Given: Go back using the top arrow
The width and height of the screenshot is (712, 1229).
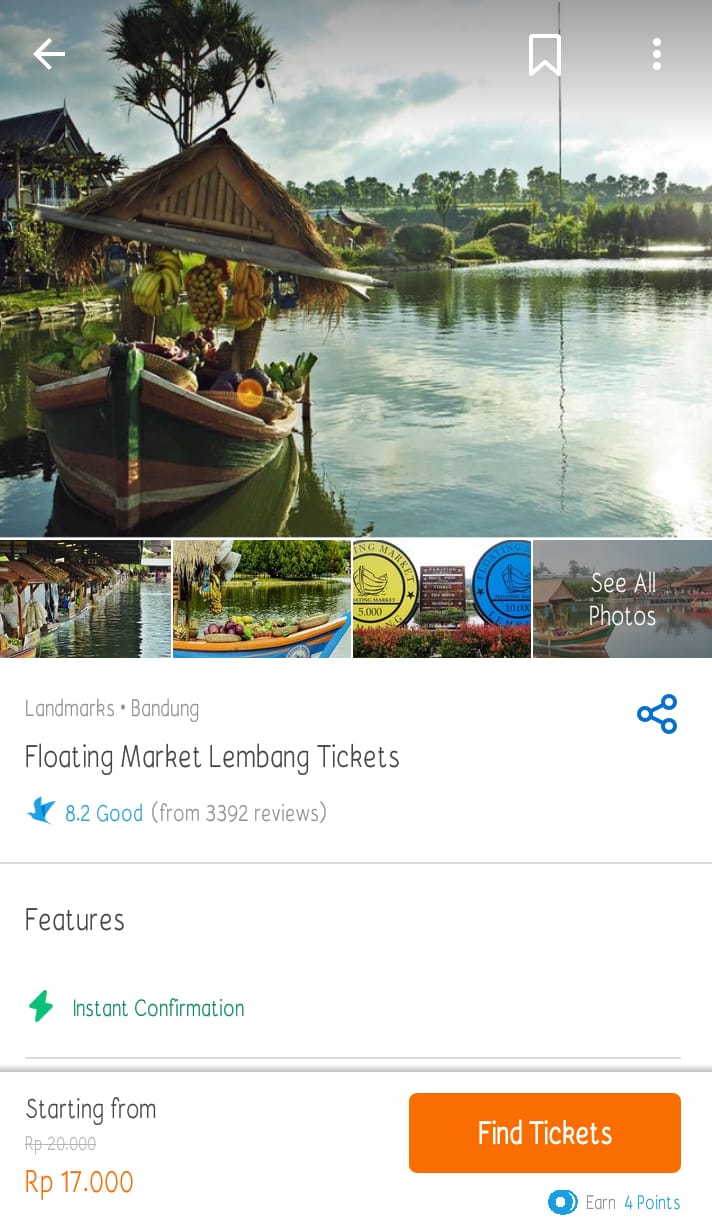Looking at the screenshot, I should (x=48, y=54).
